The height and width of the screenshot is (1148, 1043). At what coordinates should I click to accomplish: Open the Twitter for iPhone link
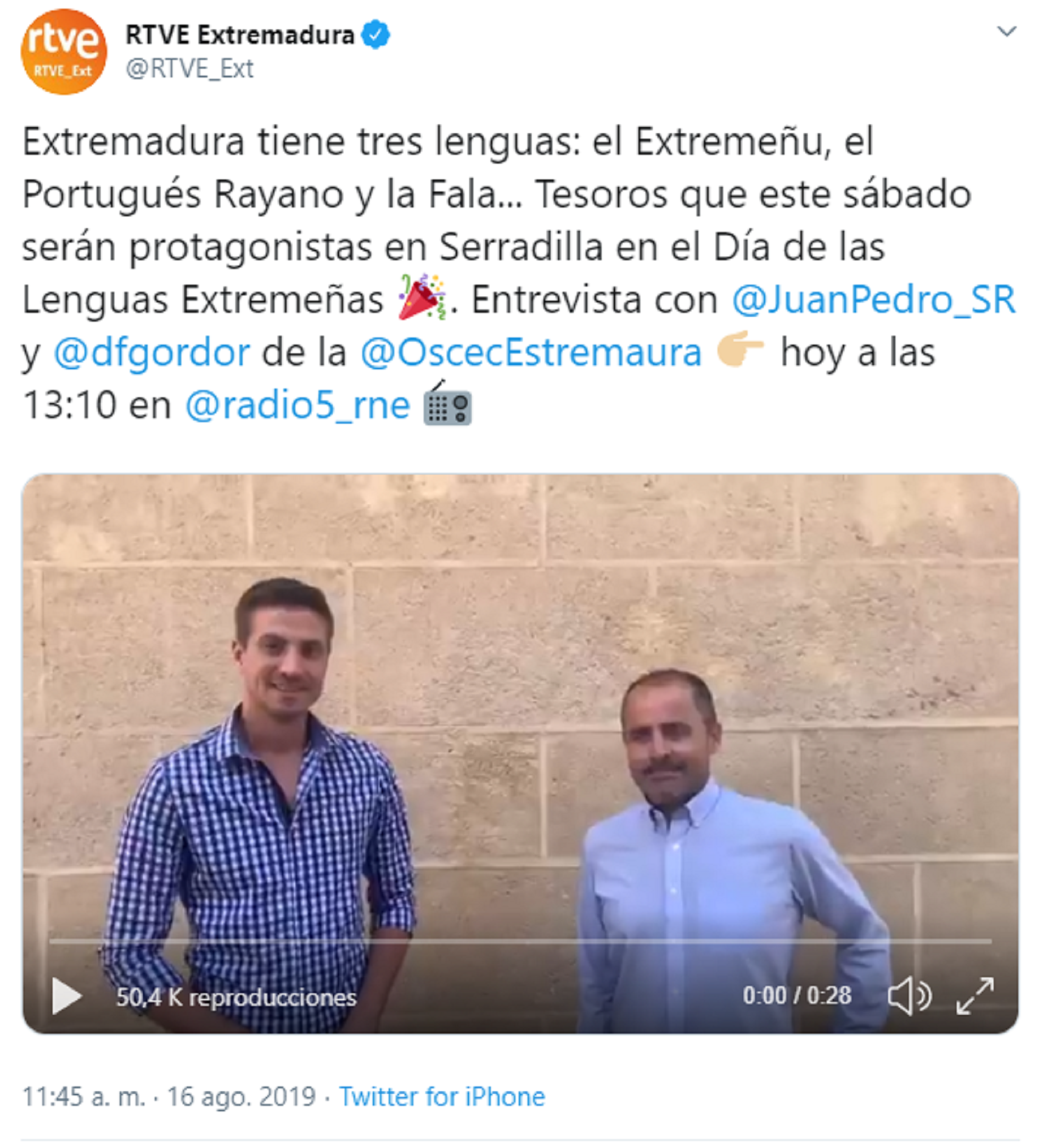coord(441,1097)
